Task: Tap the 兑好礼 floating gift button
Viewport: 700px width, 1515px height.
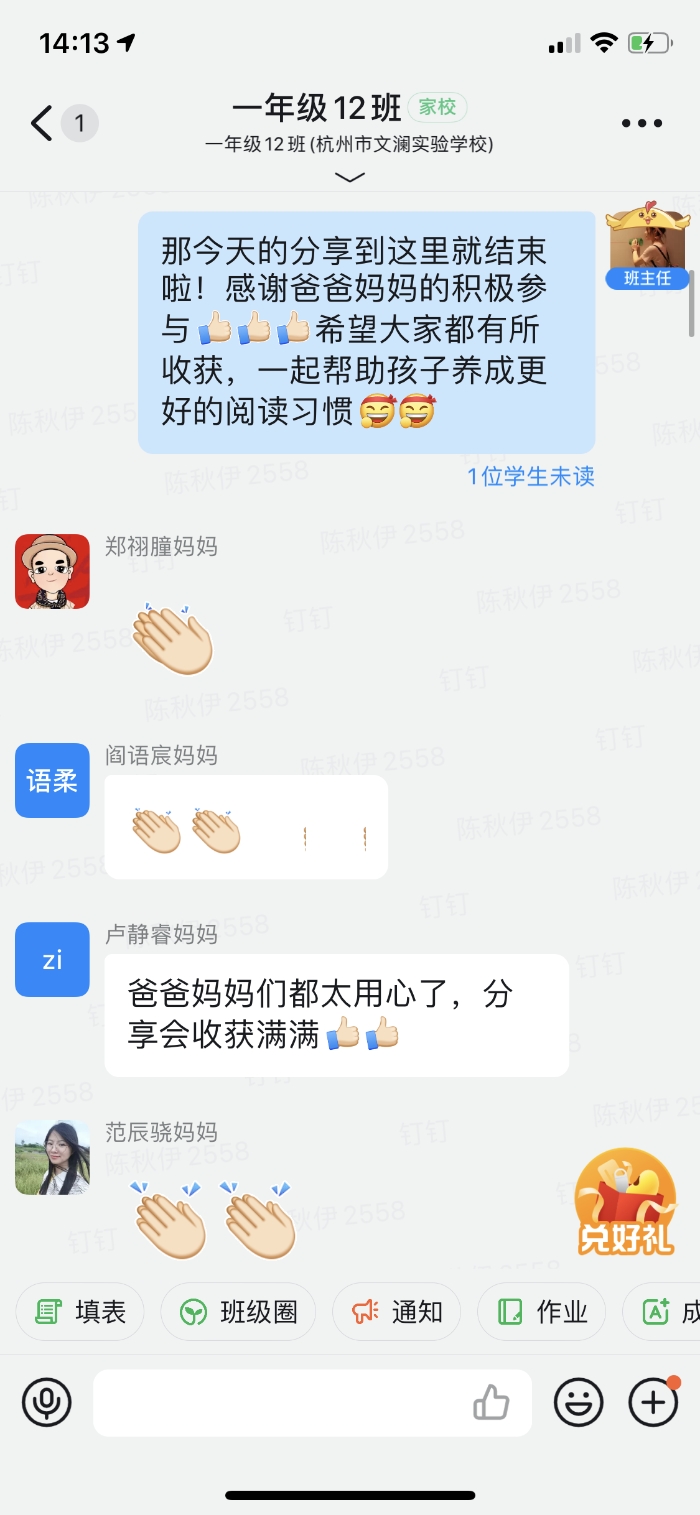Action: point(625,1202)
